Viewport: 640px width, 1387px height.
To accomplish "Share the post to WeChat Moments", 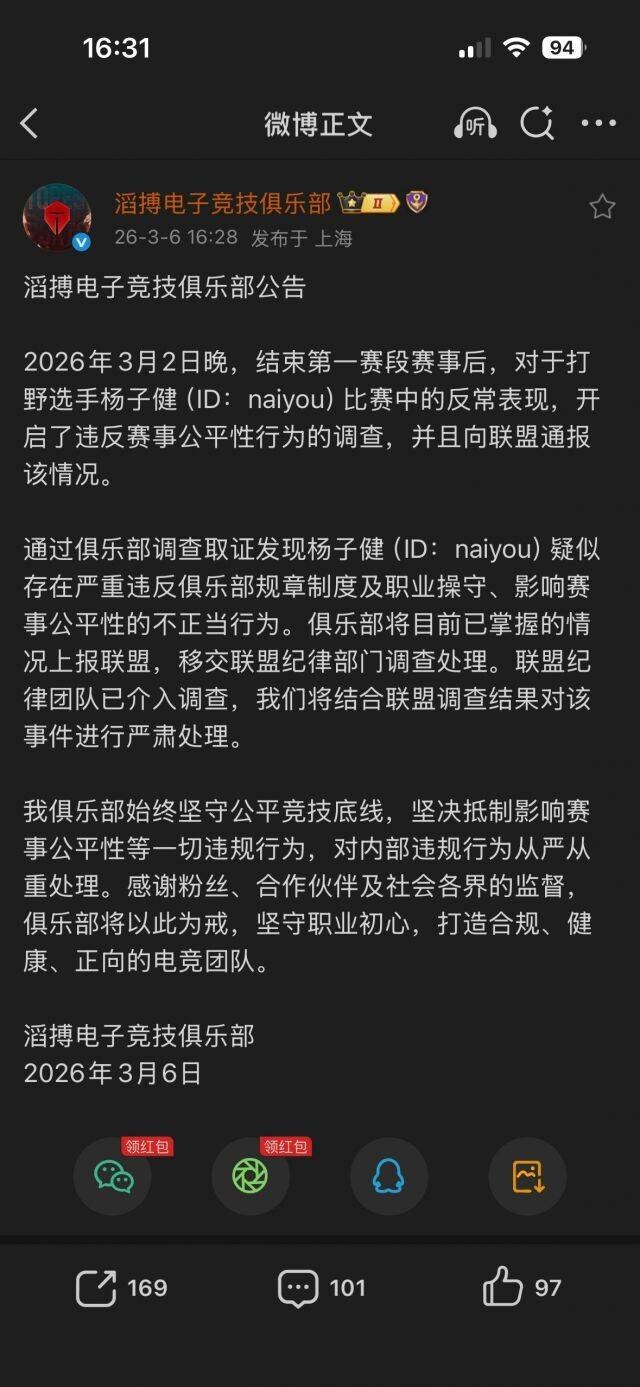I will [x=250, y=1177].
